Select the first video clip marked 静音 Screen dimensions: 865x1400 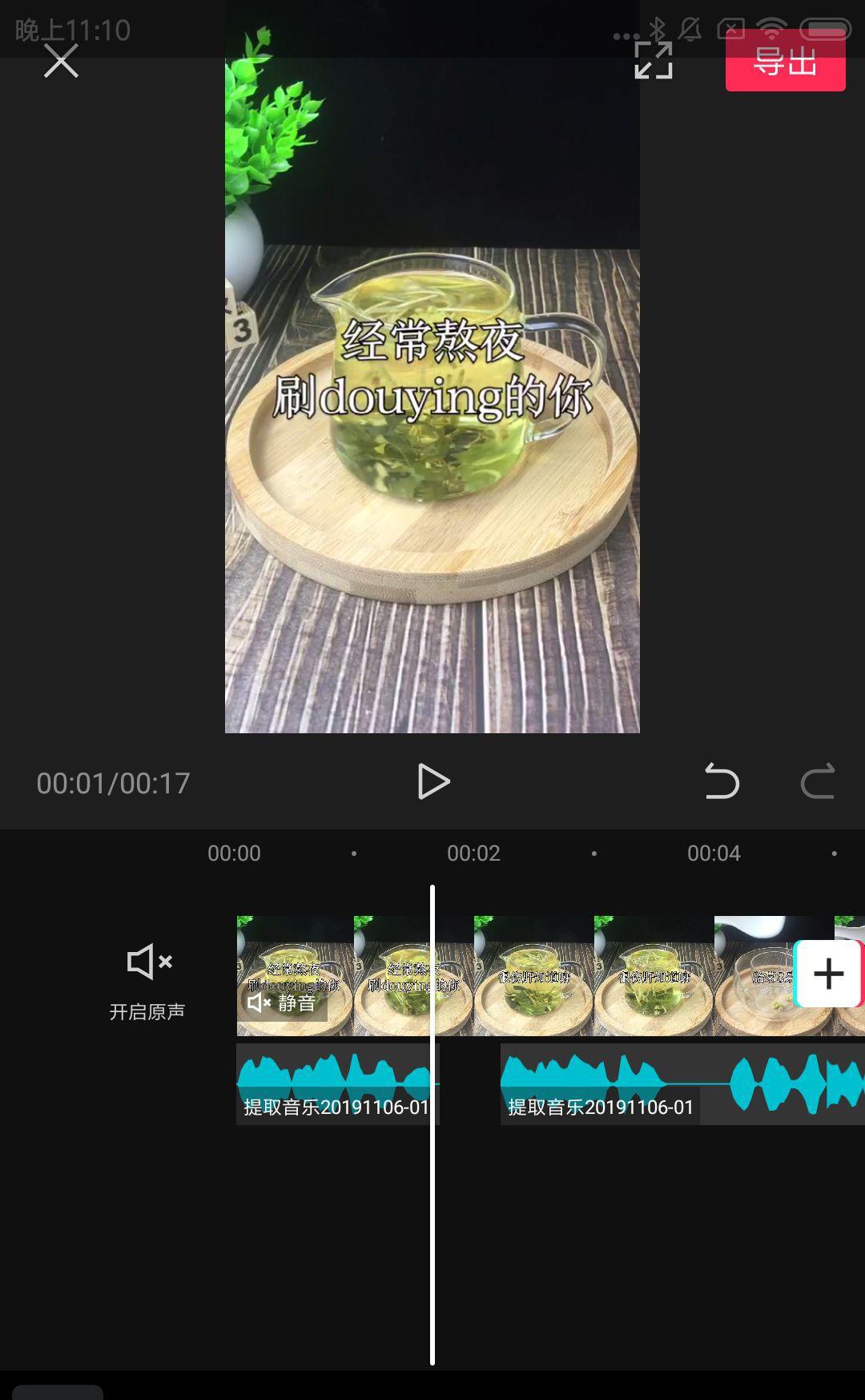(295, 975)
